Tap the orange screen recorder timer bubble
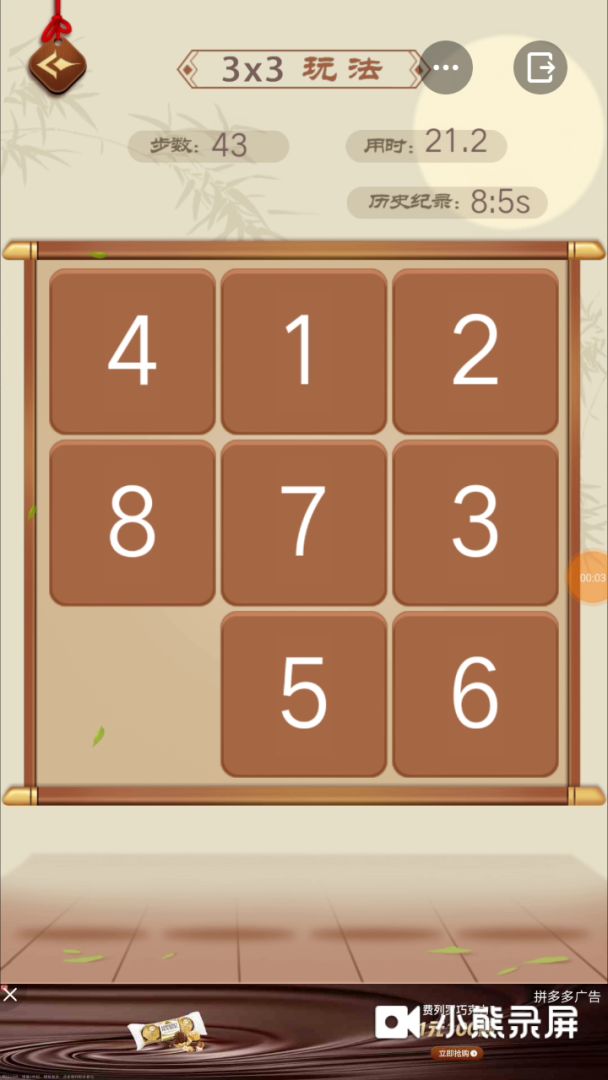The height and width of the screenshot is (1080, 608). coord(592,577)
